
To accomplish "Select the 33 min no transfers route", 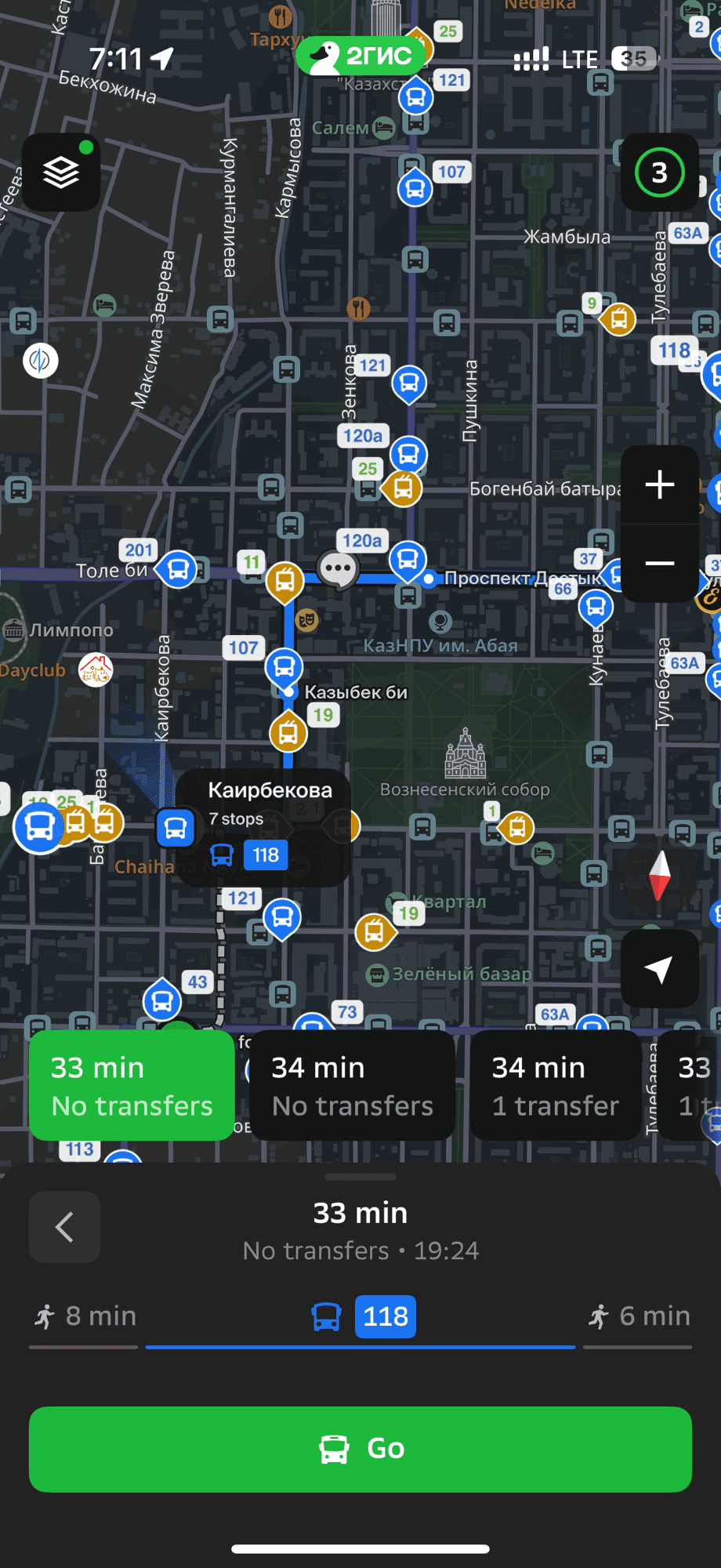I will tap(132, 1086).
